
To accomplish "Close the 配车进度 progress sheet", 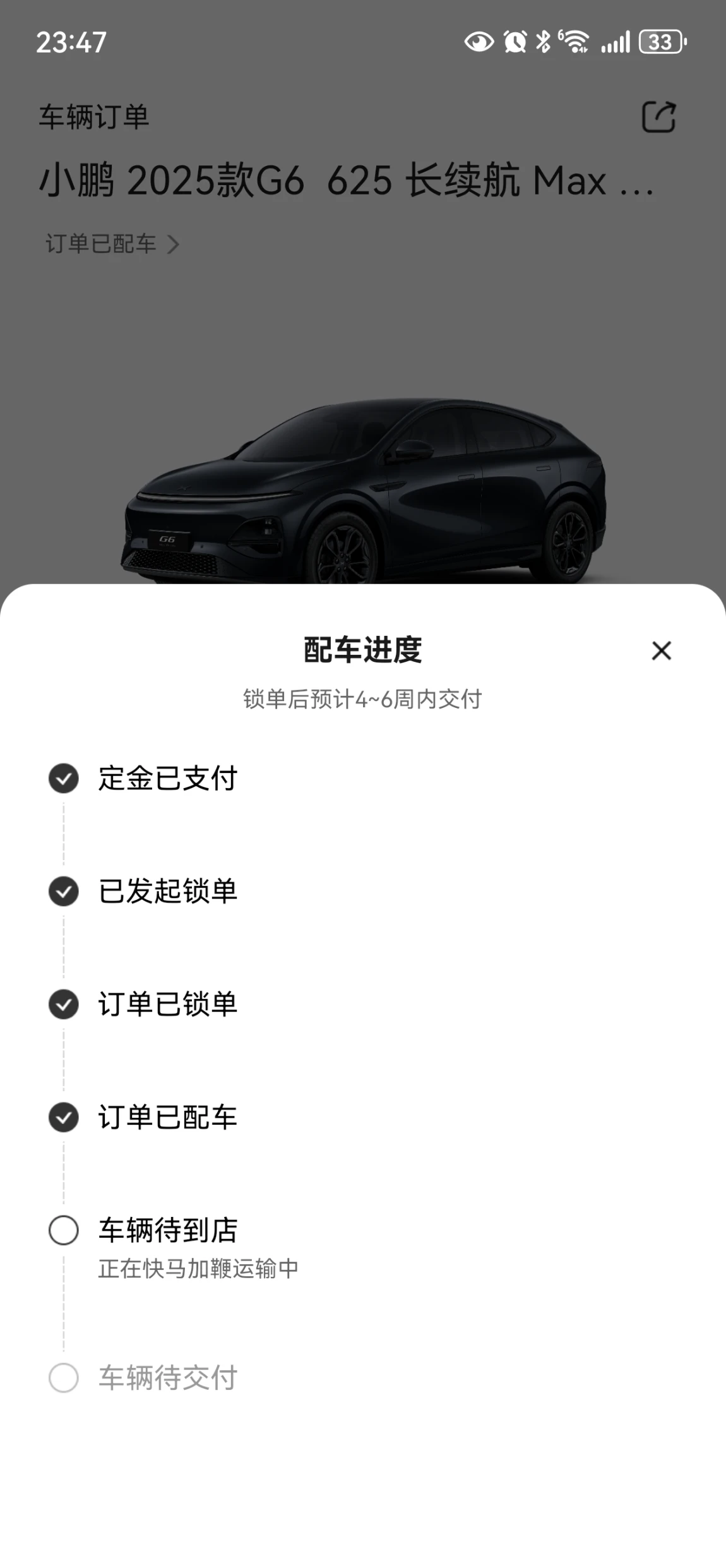I will pos(661,650).
